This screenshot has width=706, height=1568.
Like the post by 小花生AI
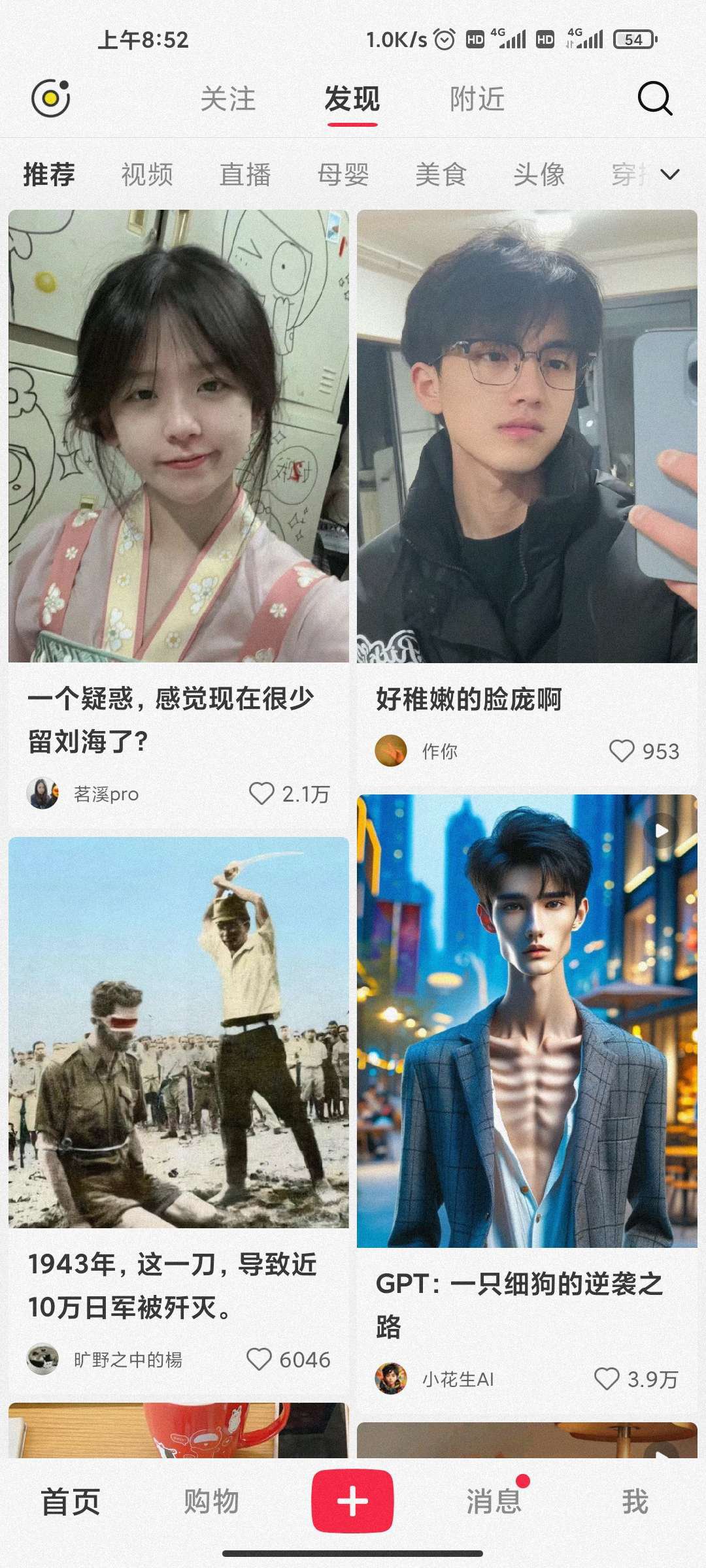tap(607, 1379)
